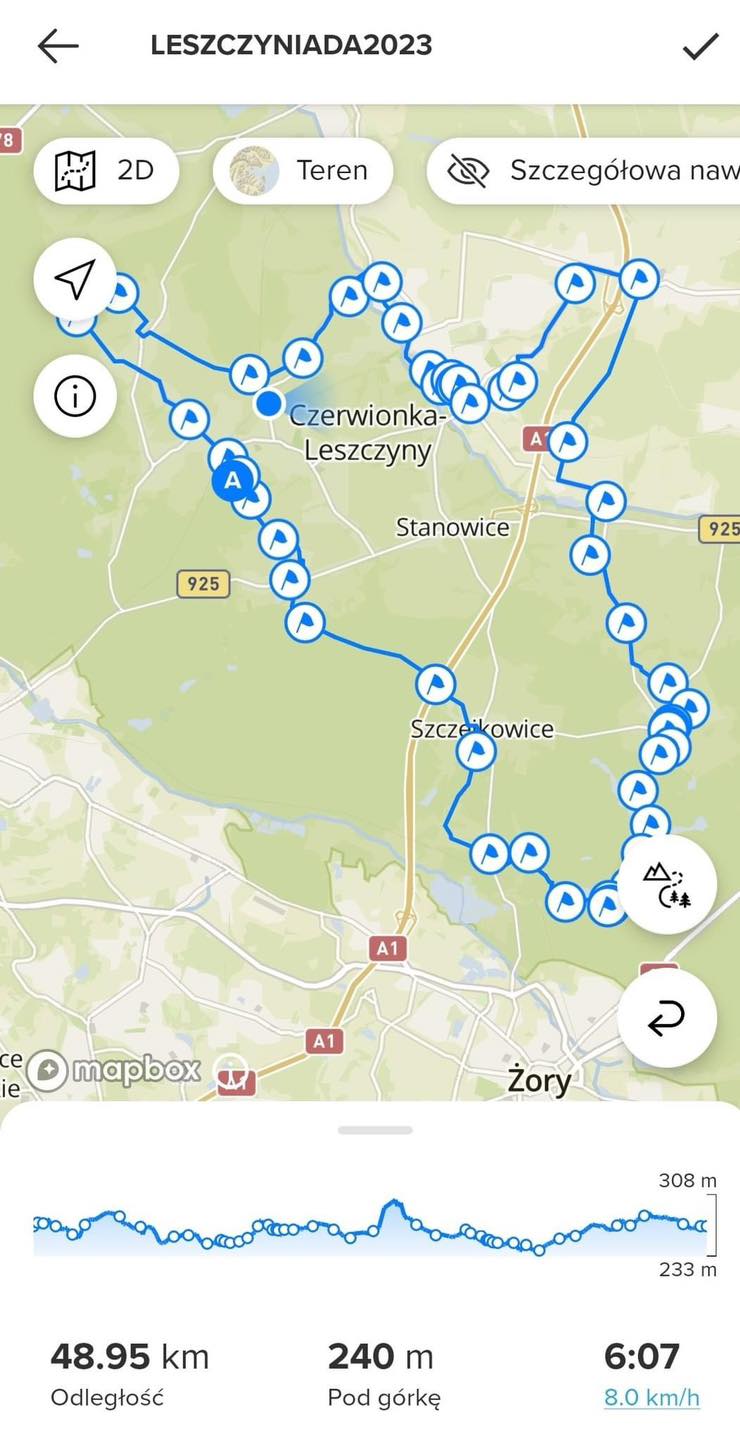Tap the start waypoint marker A
Image resolution: width=740 pixels, height=1440 pixels.
[x=232, y=481]
